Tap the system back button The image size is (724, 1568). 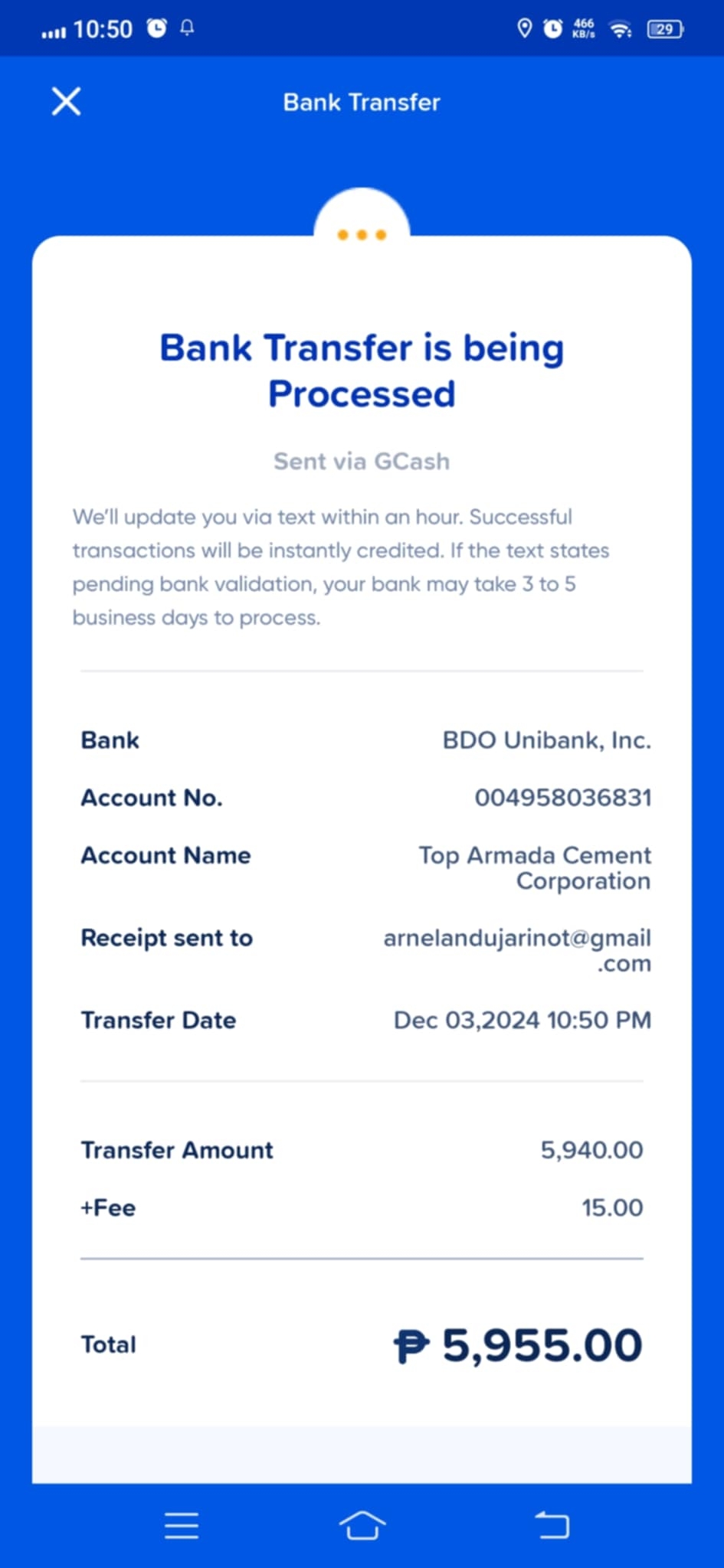click(552, 1525)
